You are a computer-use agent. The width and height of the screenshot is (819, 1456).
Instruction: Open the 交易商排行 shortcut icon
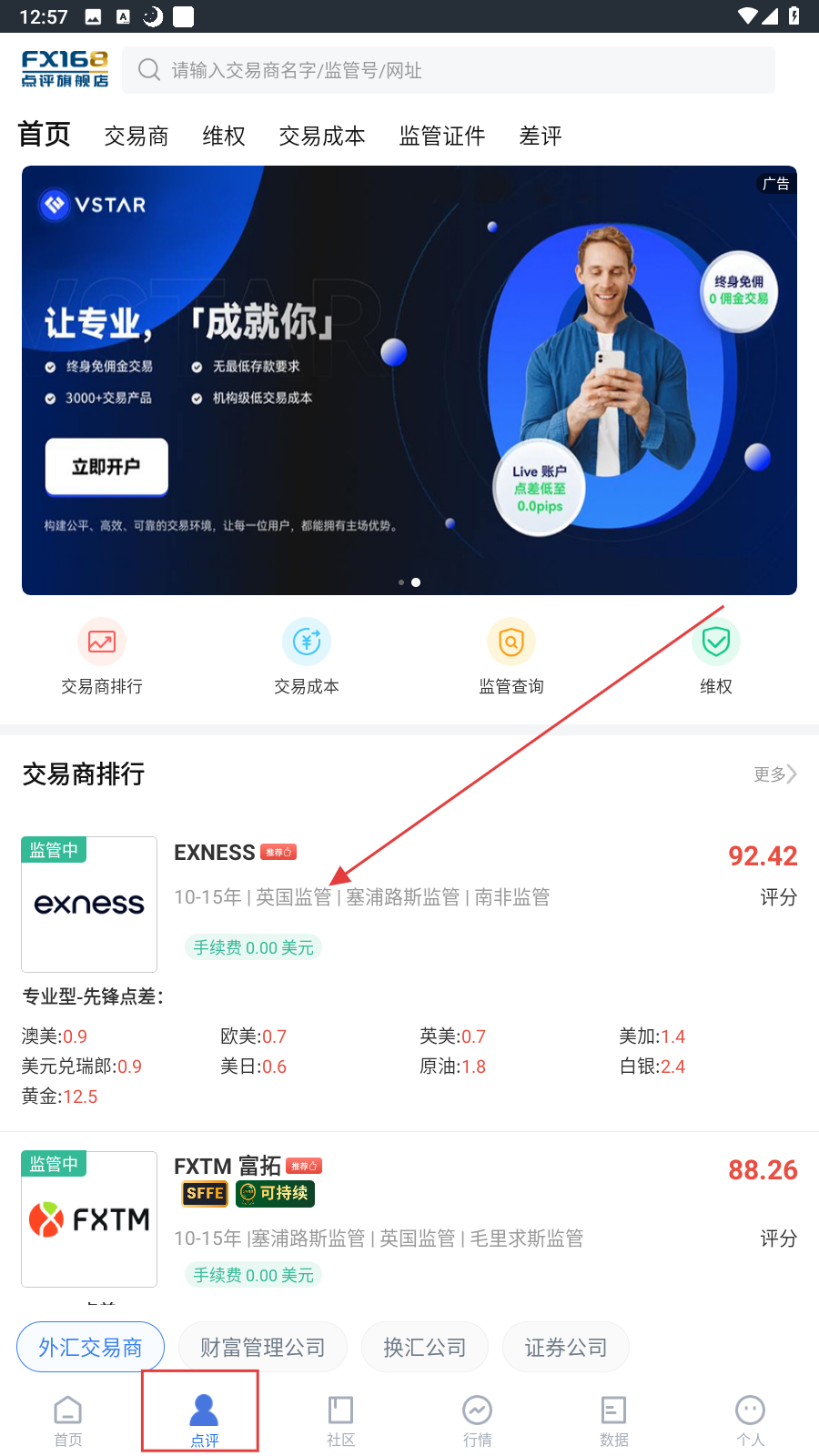[102, 656]
